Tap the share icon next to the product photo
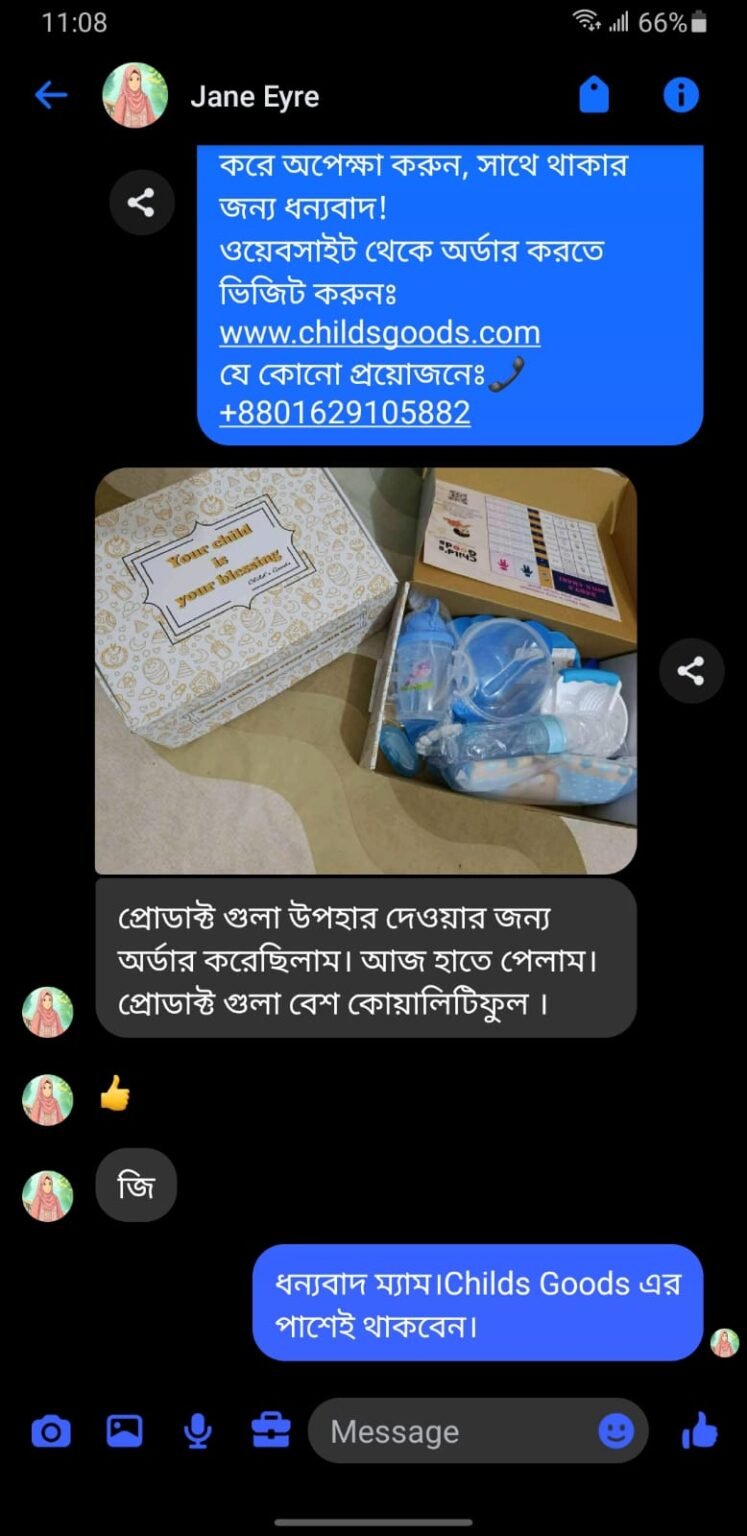 (691, 671)
